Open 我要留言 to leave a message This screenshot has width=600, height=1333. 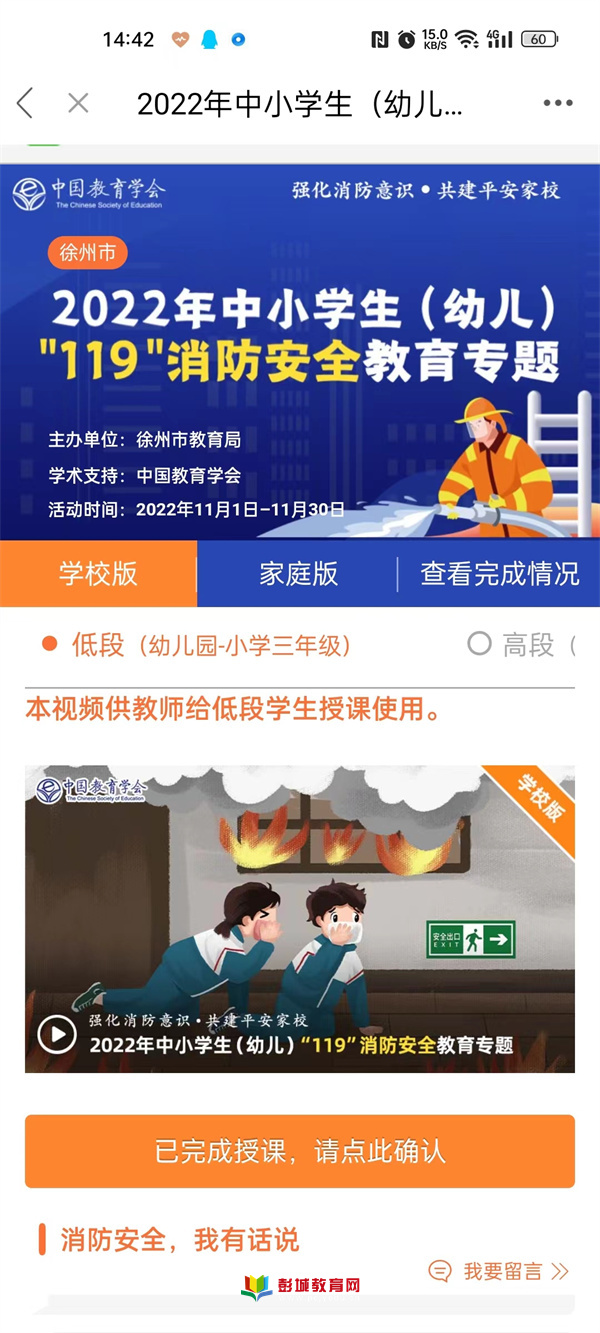click(x=499, y=1271)
